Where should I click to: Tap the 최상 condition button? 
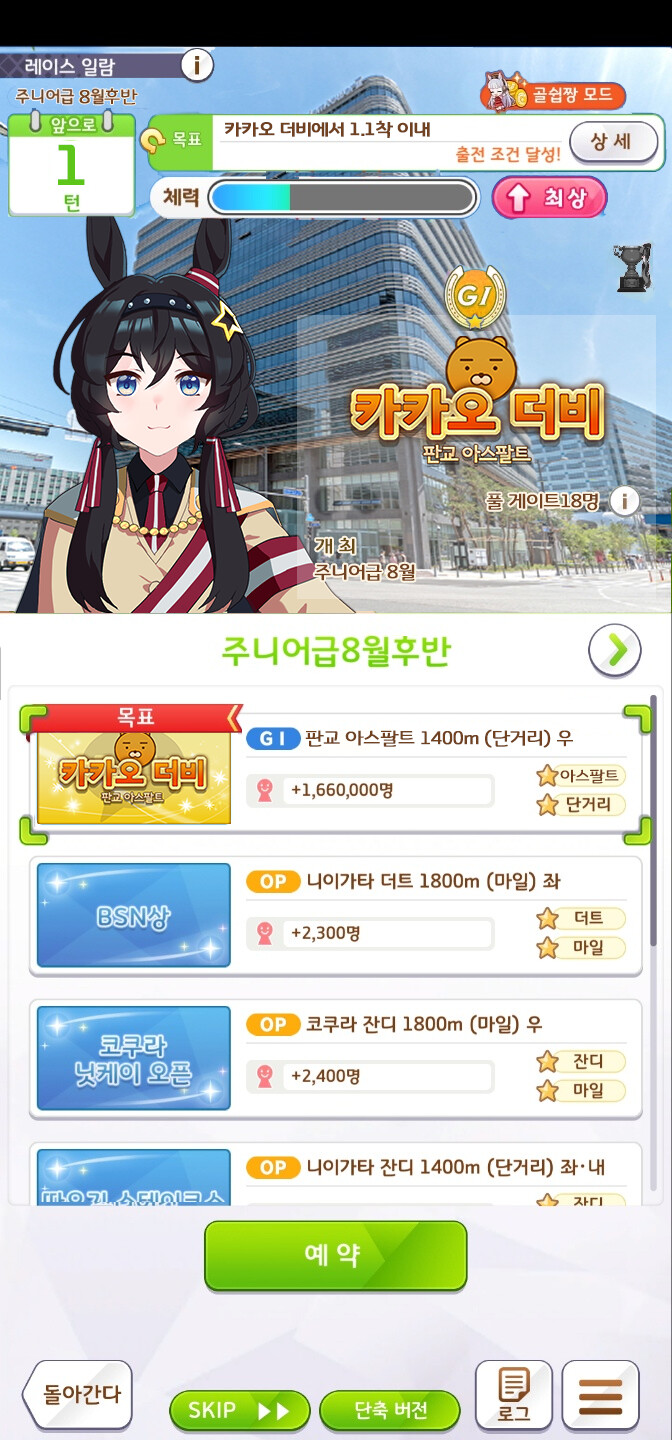coord(549,198)
